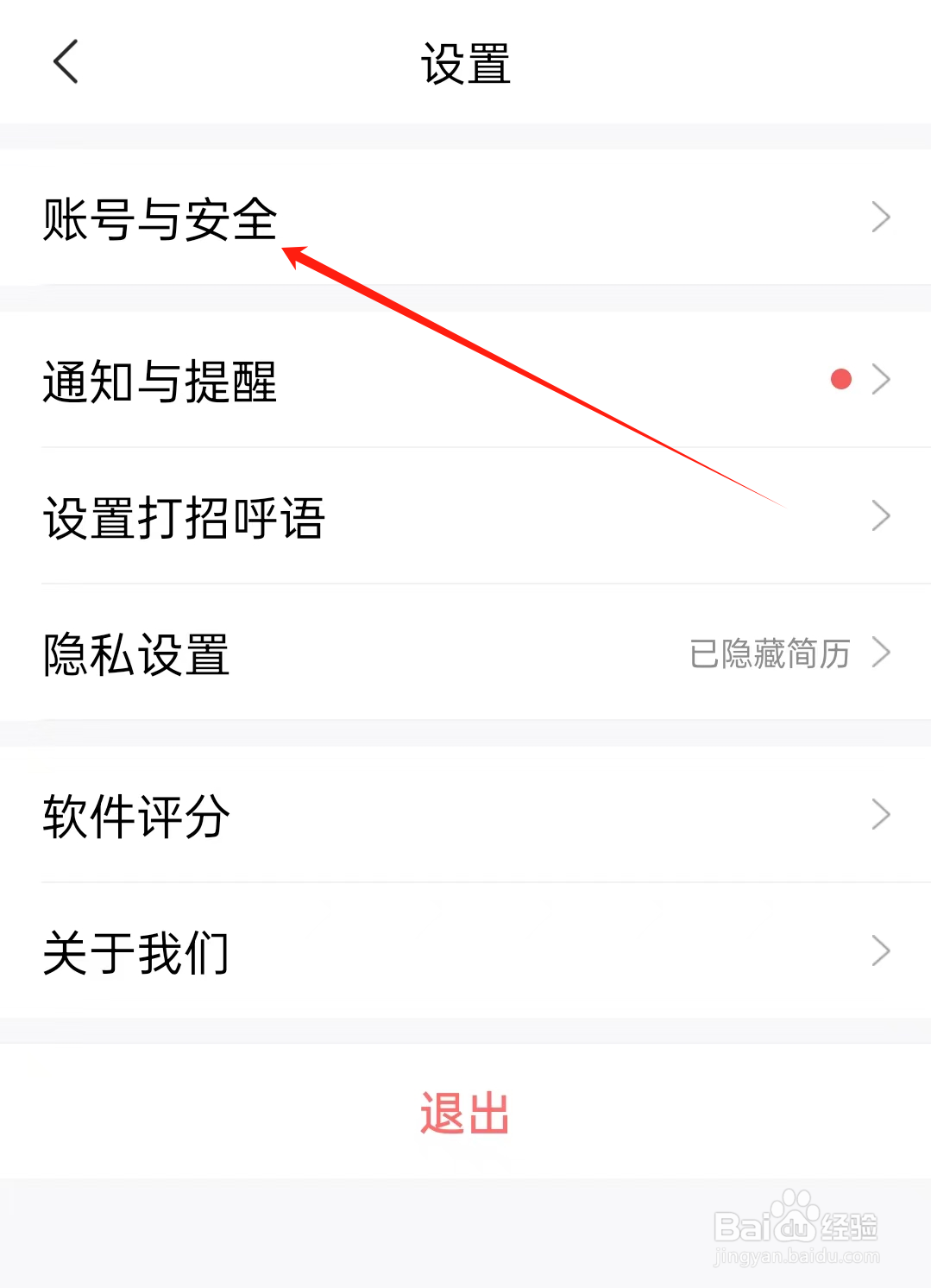Click 已隐藏简历 status text
The image size is (931, 1288).
771,654
